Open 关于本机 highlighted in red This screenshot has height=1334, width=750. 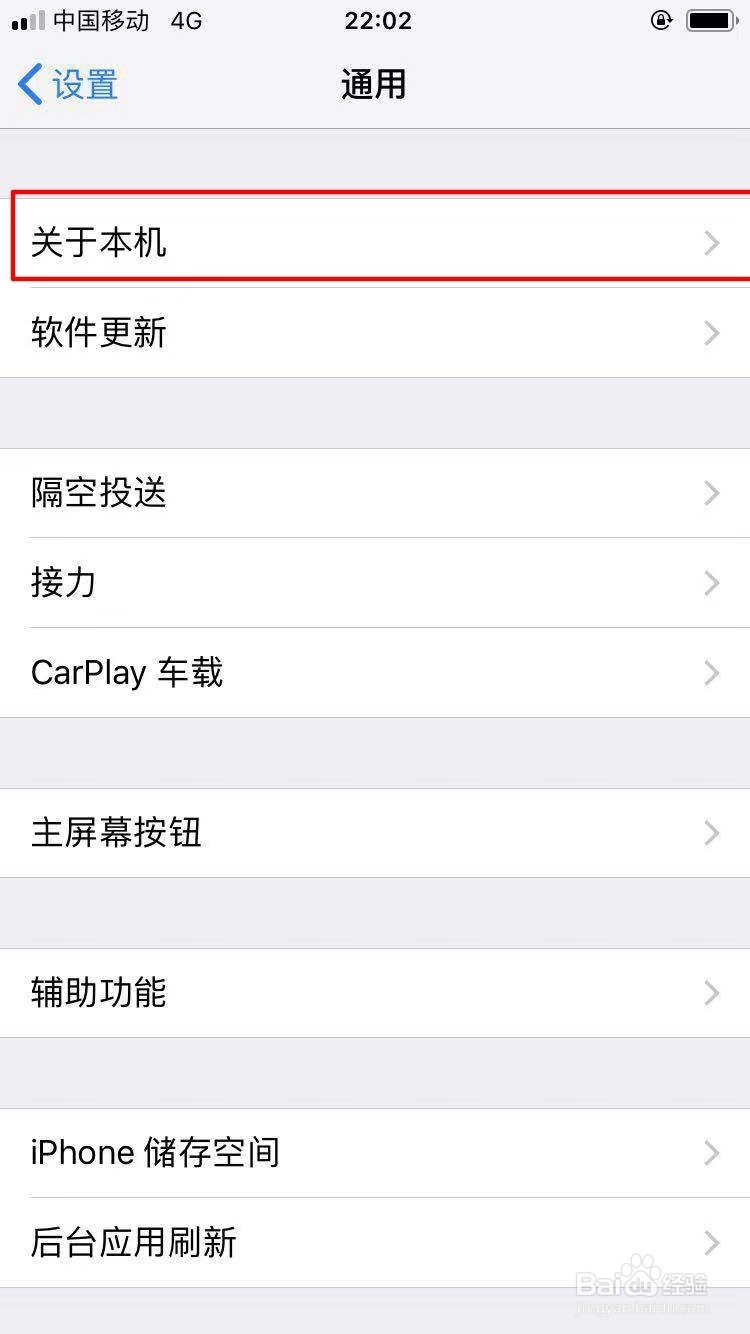coord(375,242)
